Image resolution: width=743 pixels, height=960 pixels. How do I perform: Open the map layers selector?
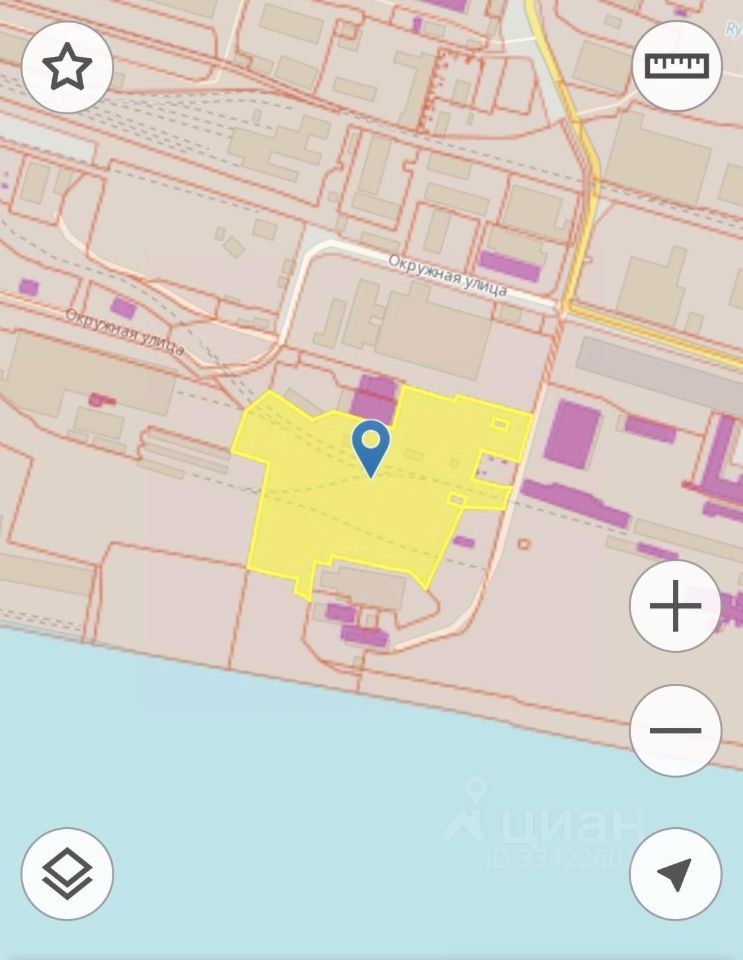pyautogui.click(x=67, y=874)
